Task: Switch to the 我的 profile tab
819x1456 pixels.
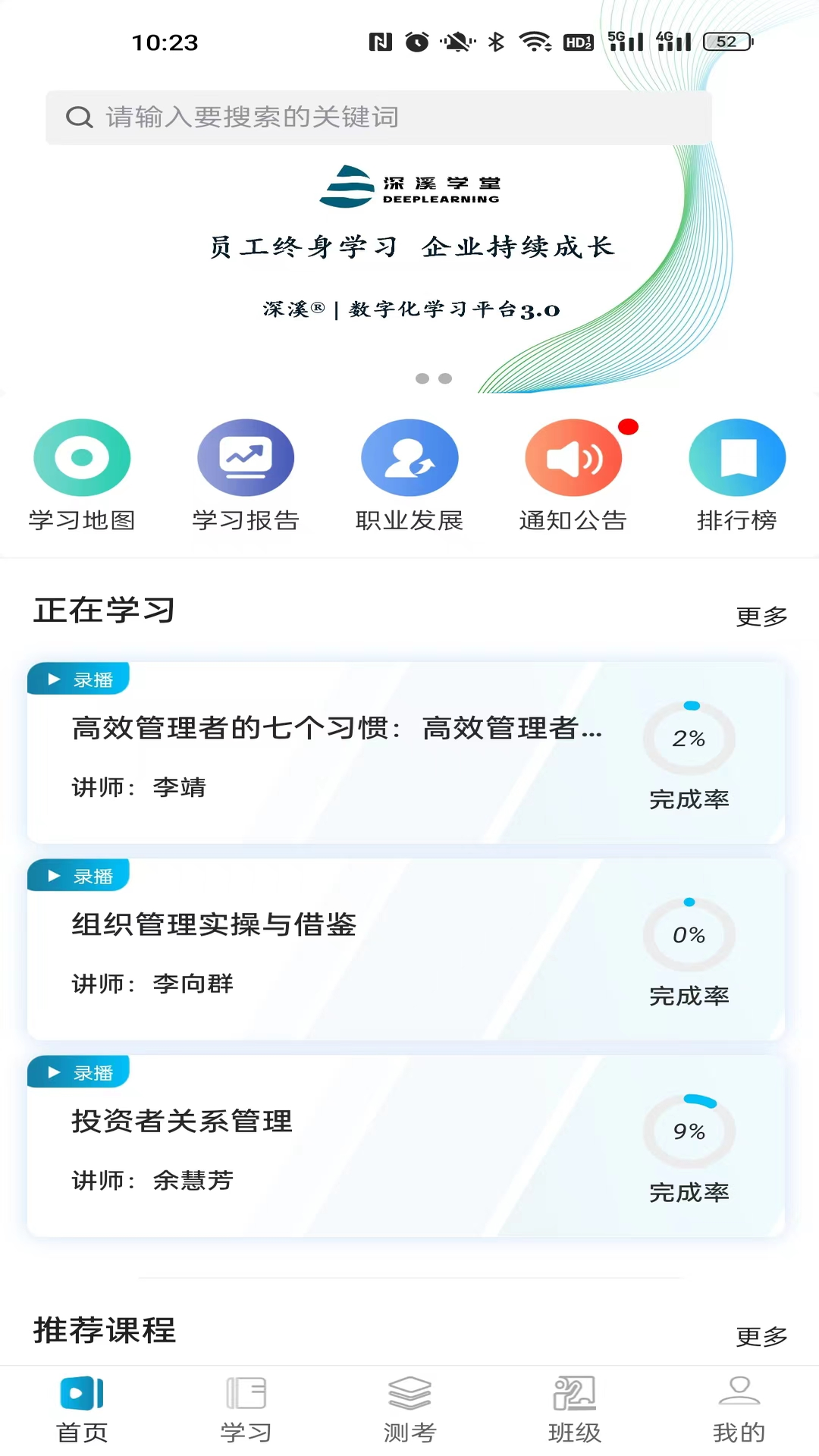Action: [738, 1408]
